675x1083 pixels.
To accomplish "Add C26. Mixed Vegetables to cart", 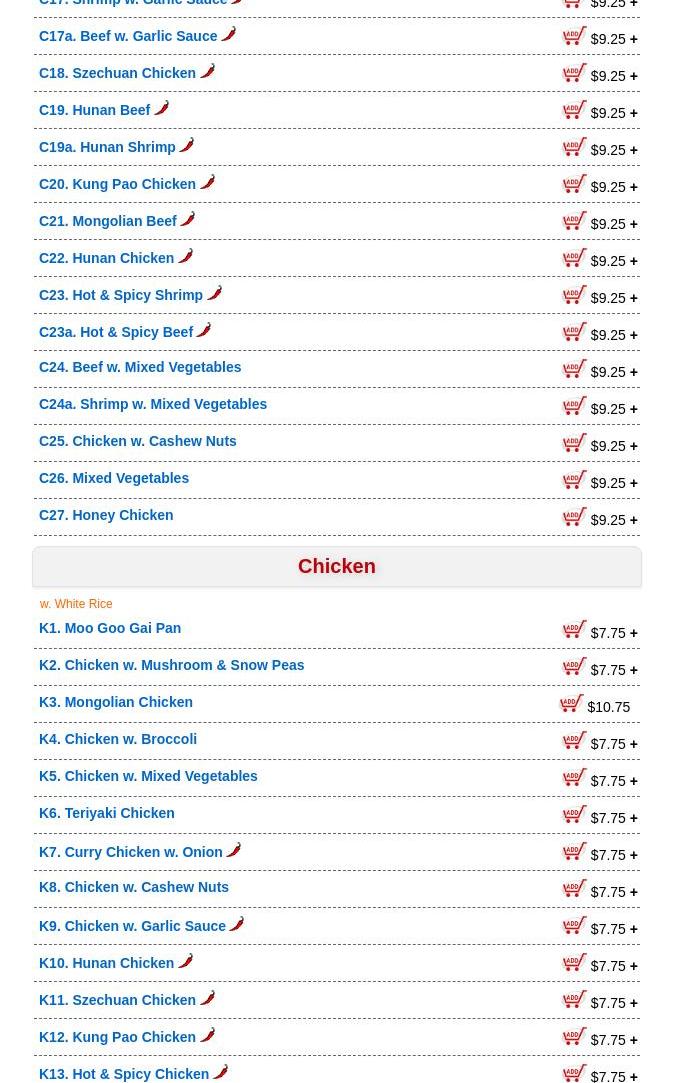I will tap(574, 481).
